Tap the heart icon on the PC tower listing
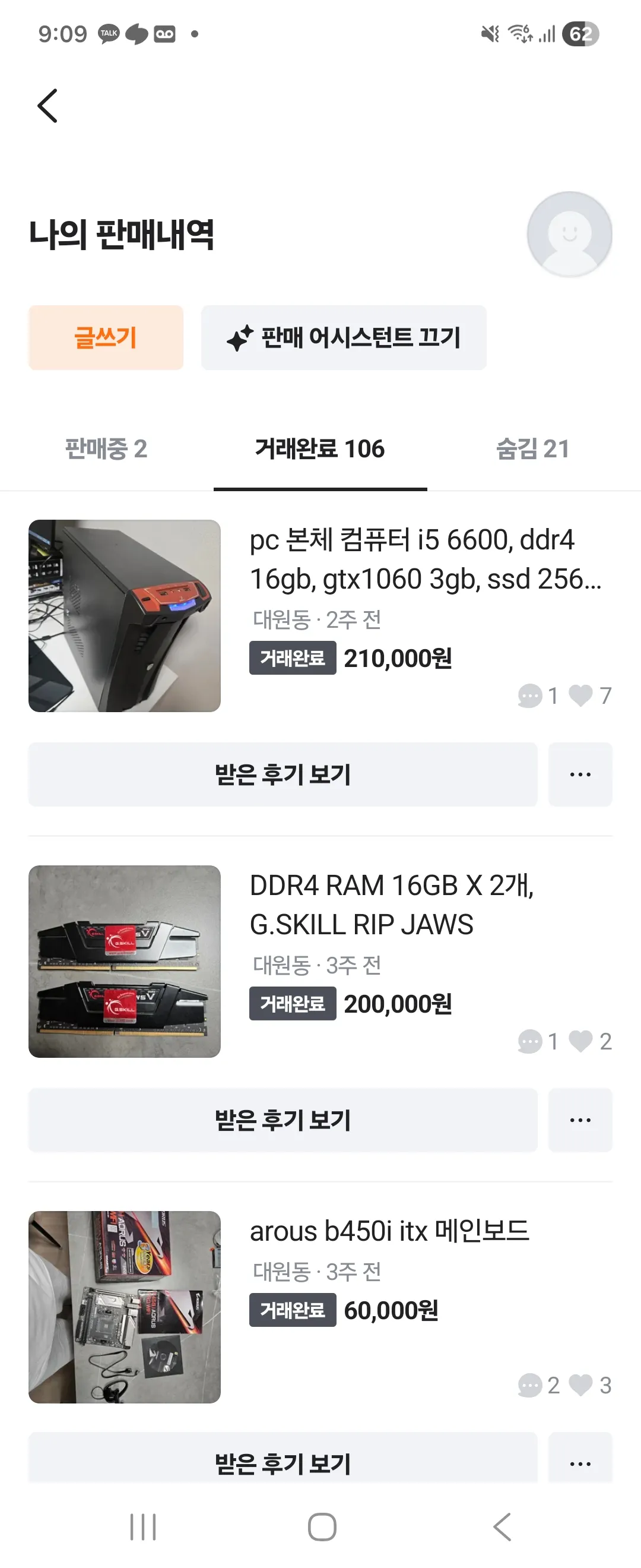 [581, 696]
